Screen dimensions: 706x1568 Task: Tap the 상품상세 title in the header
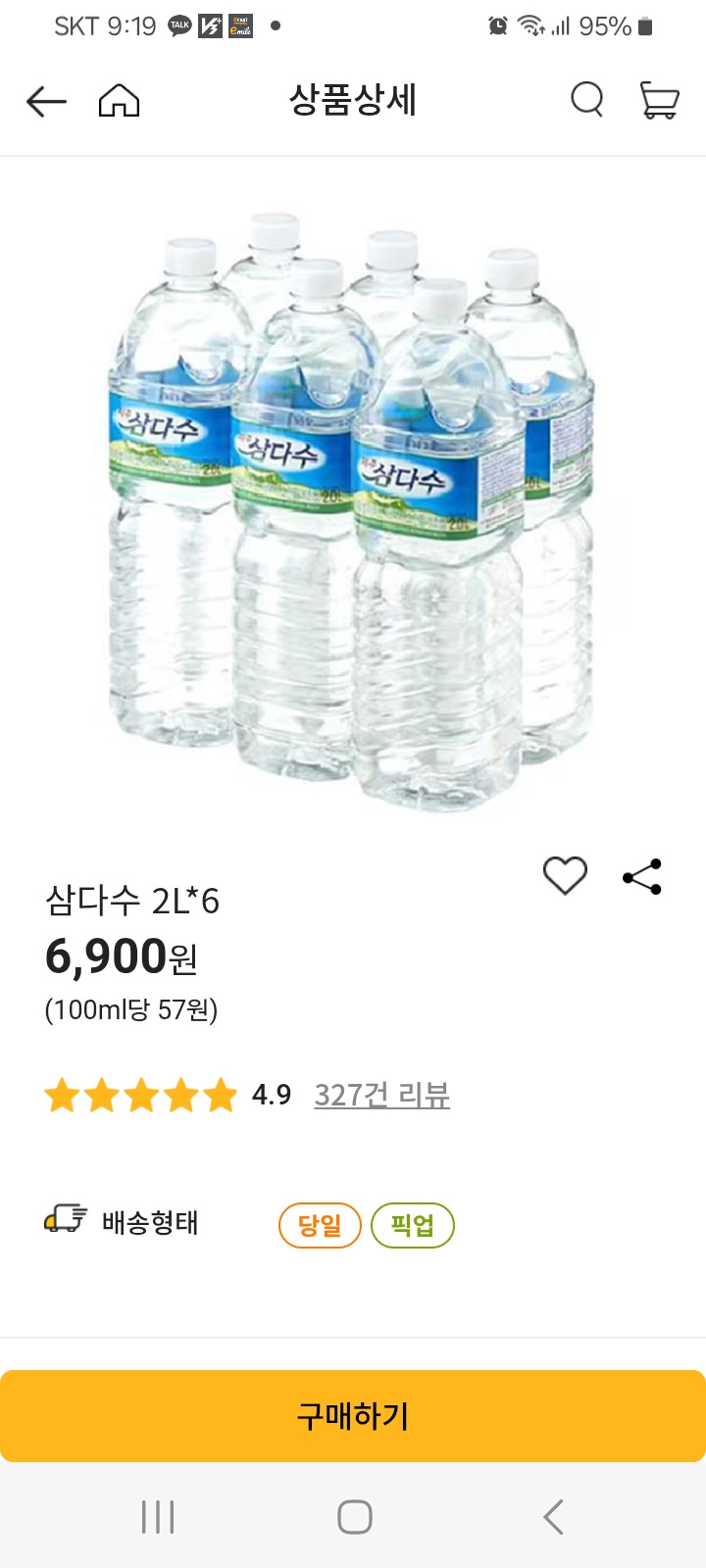click(x=353, y=100)
